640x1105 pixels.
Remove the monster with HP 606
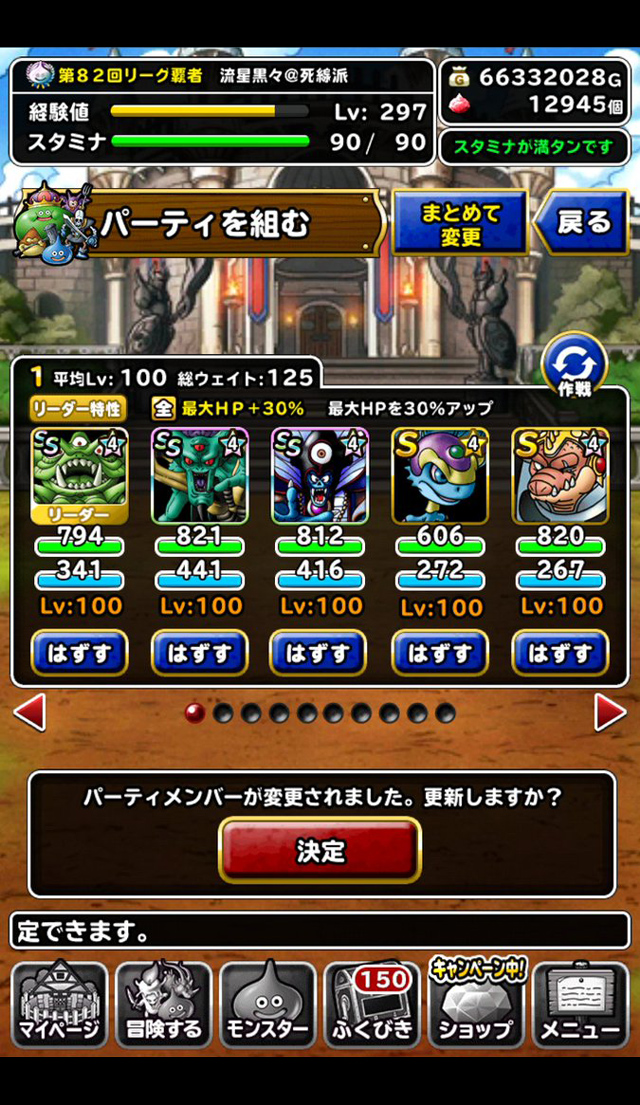pos(440,653)
